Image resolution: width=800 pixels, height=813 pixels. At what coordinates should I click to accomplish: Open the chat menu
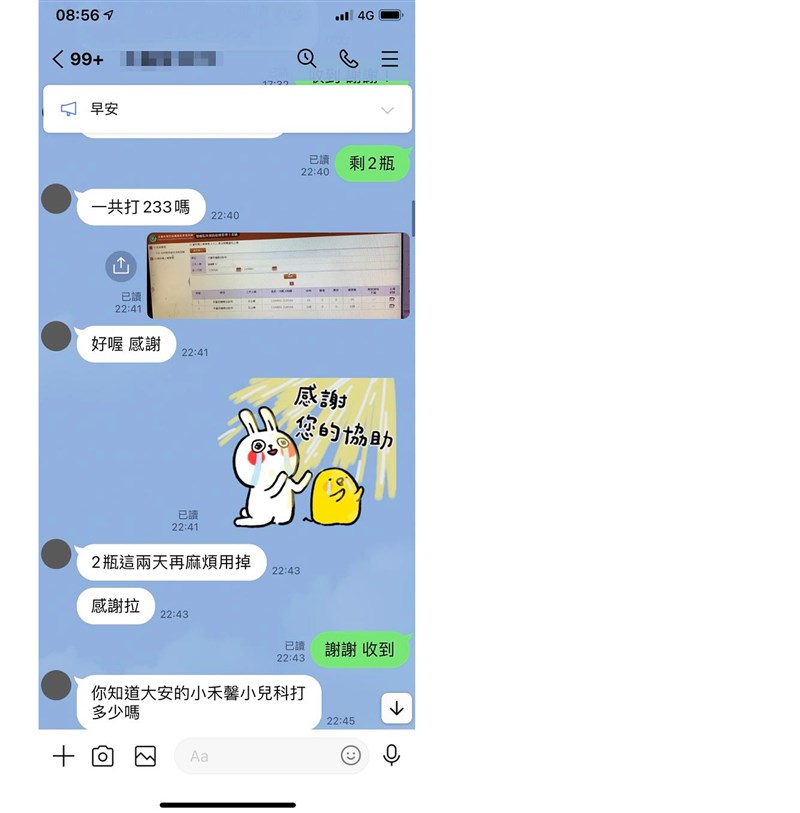[x=389, y=59]
